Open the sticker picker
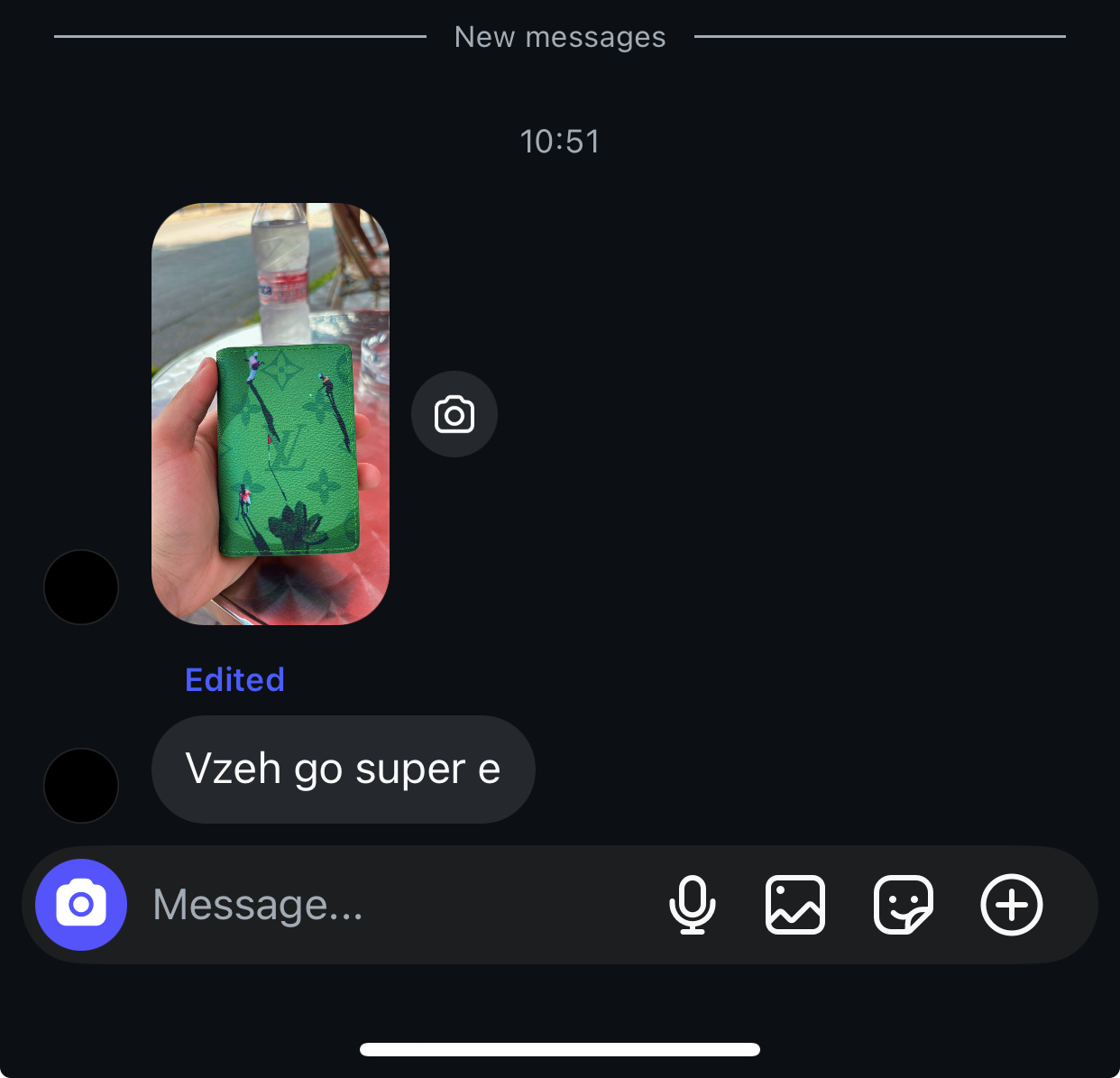 pos(903,905)
